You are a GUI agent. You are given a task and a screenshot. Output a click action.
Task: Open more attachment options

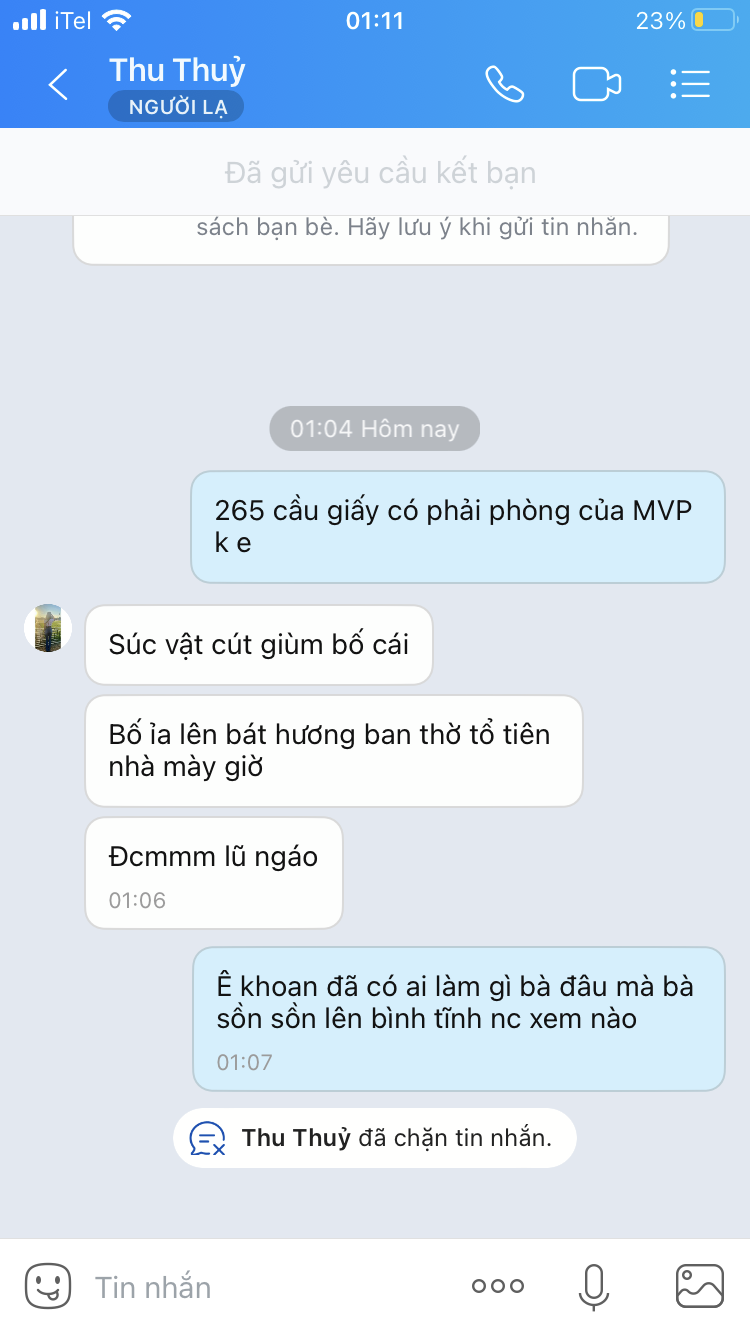point(497,1287)
